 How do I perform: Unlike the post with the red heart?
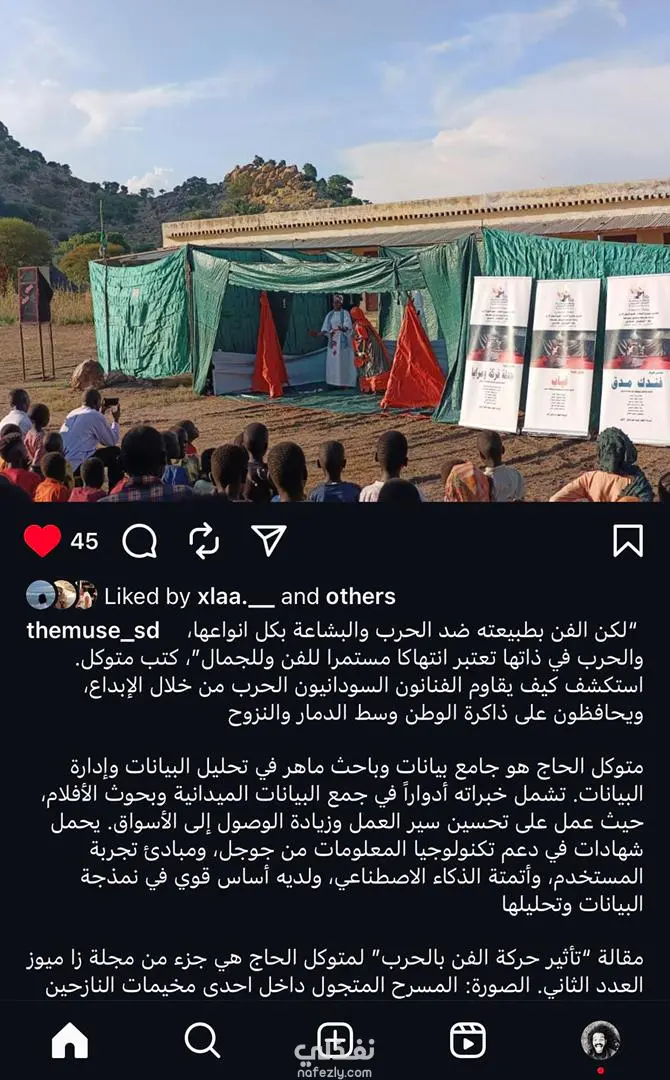click(42, 541)
